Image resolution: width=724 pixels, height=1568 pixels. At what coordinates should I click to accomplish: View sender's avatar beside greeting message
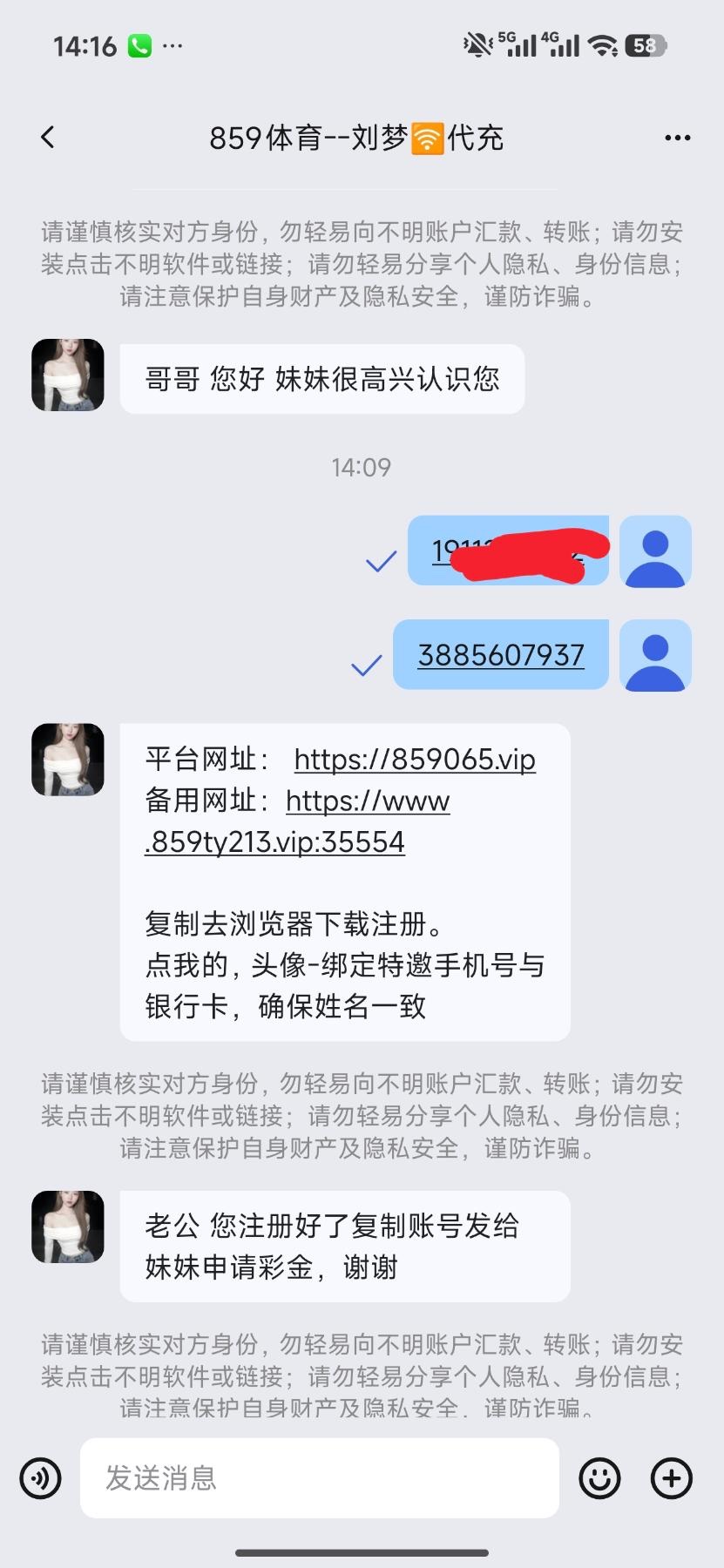[x=68, y=375]
